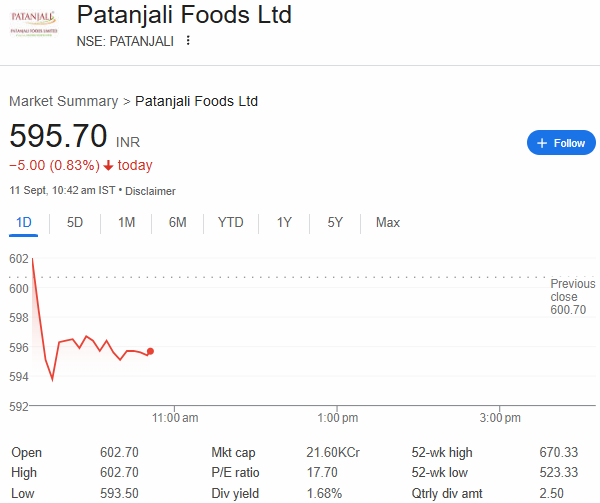Show the 6M price chart
600x503 pixels.
177,222
